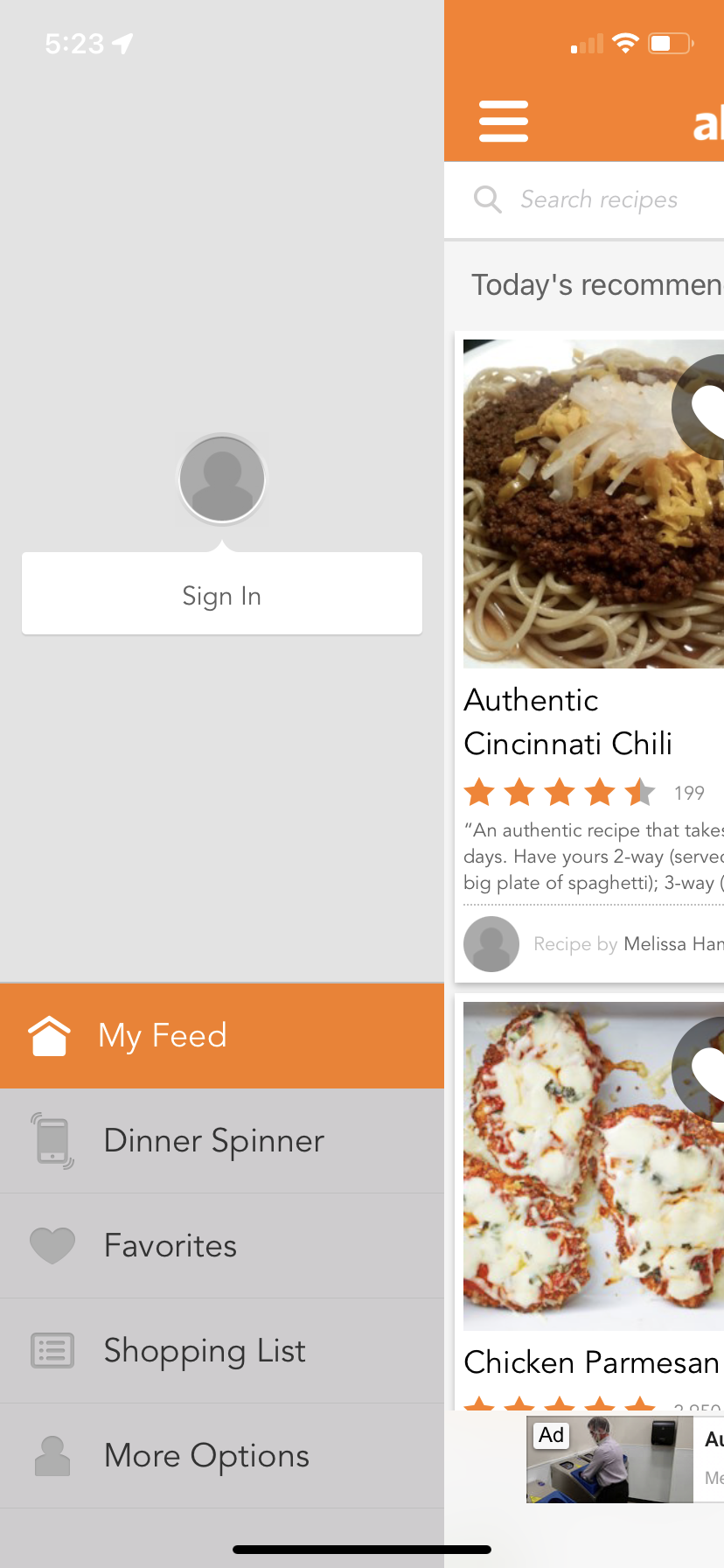View your Favorites

222,1246
